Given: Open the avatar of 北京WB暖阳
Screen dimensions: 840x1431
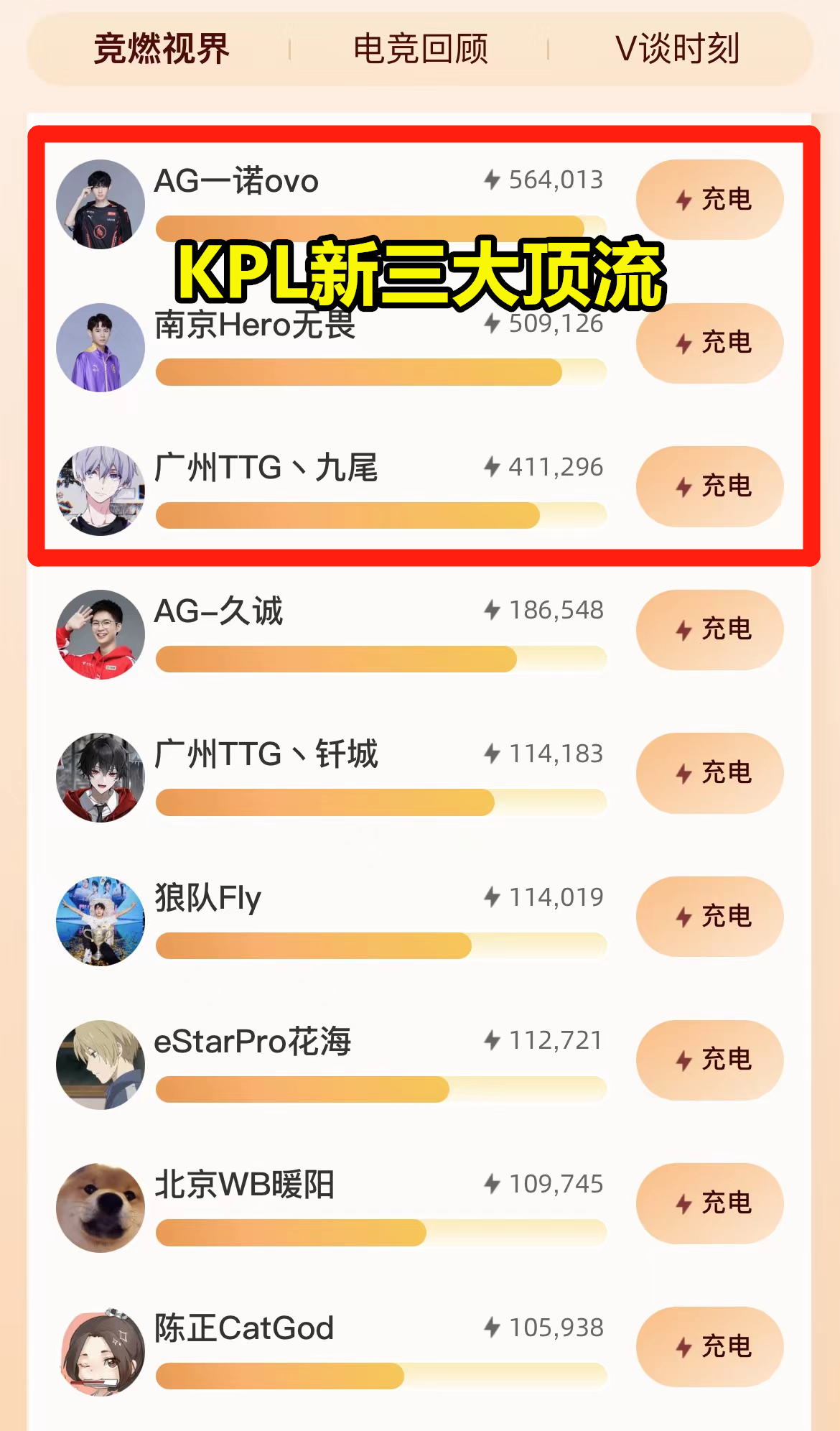Looking at the screenshot, I should pyautogui.click(x=101, y=1208).
